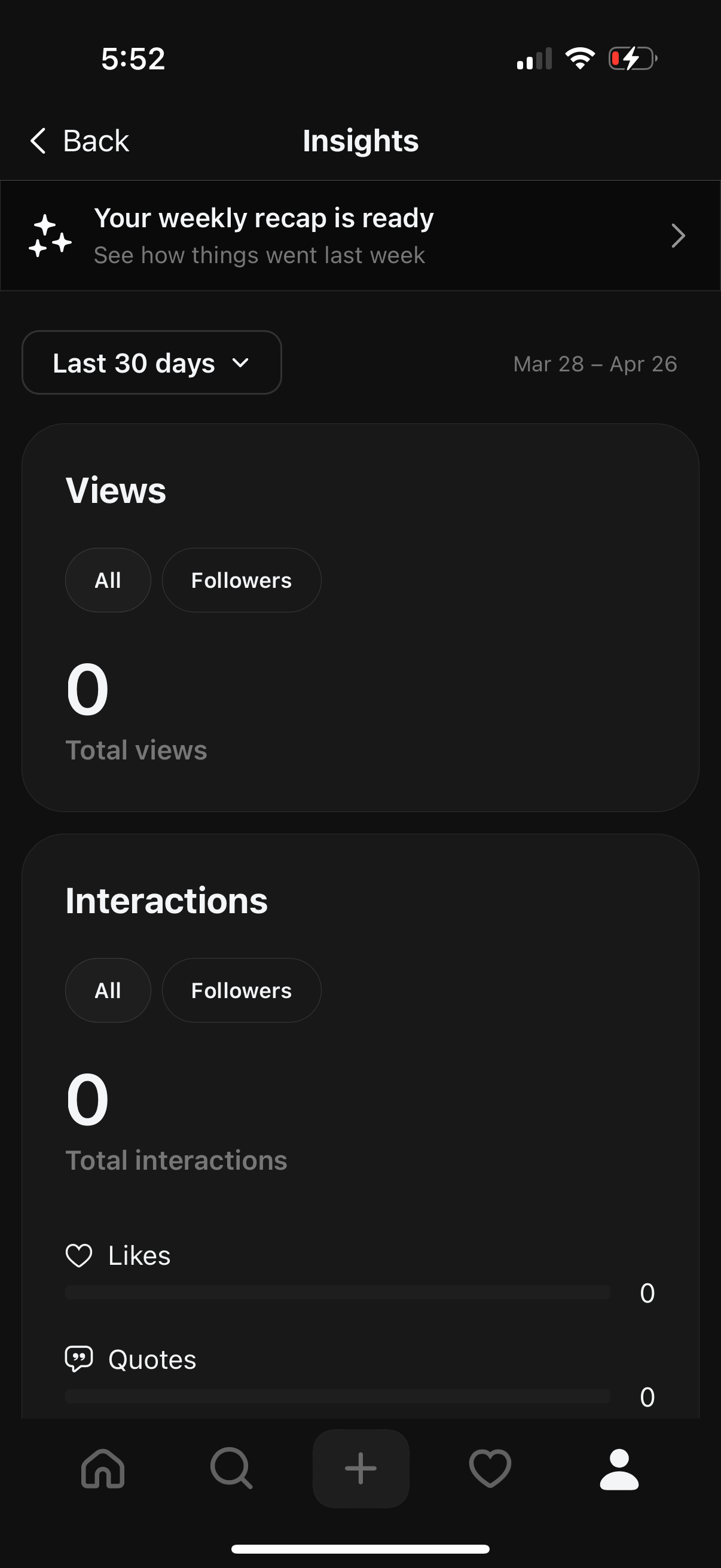Tap the Mar 28 – Apr 26 date range

pos(595,364)
